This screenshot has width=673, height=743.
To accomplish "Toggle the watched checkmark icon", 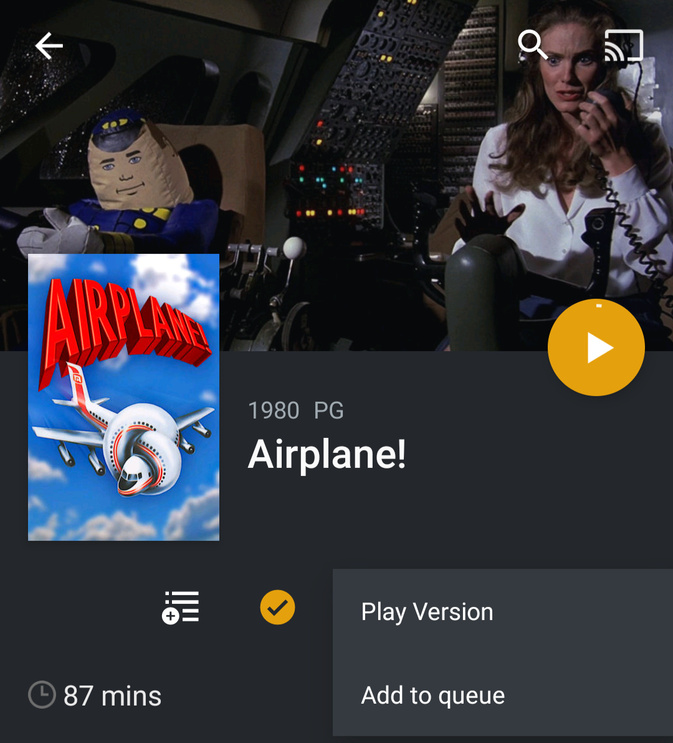I will point(277,607).
